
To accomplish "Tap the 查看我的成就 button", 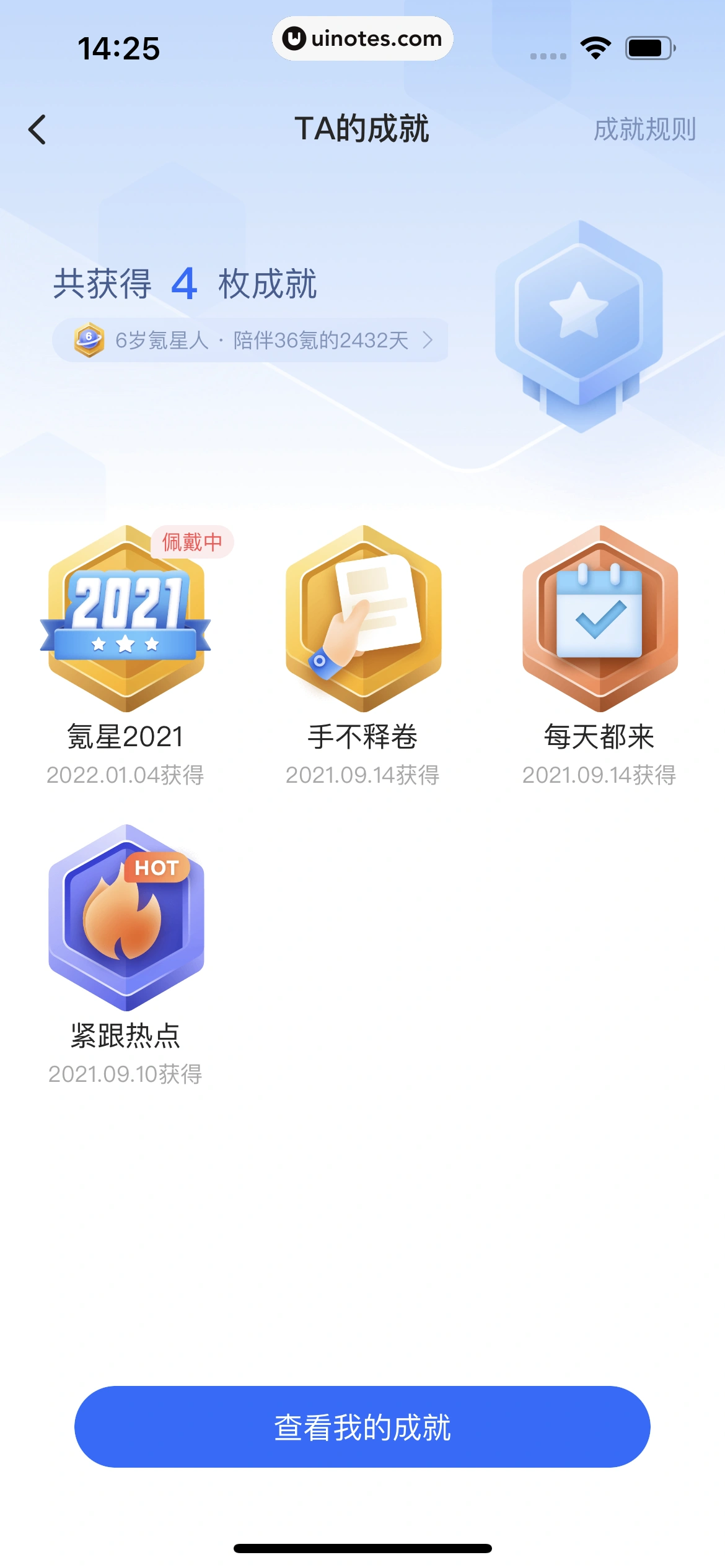I will point(362,1427).
